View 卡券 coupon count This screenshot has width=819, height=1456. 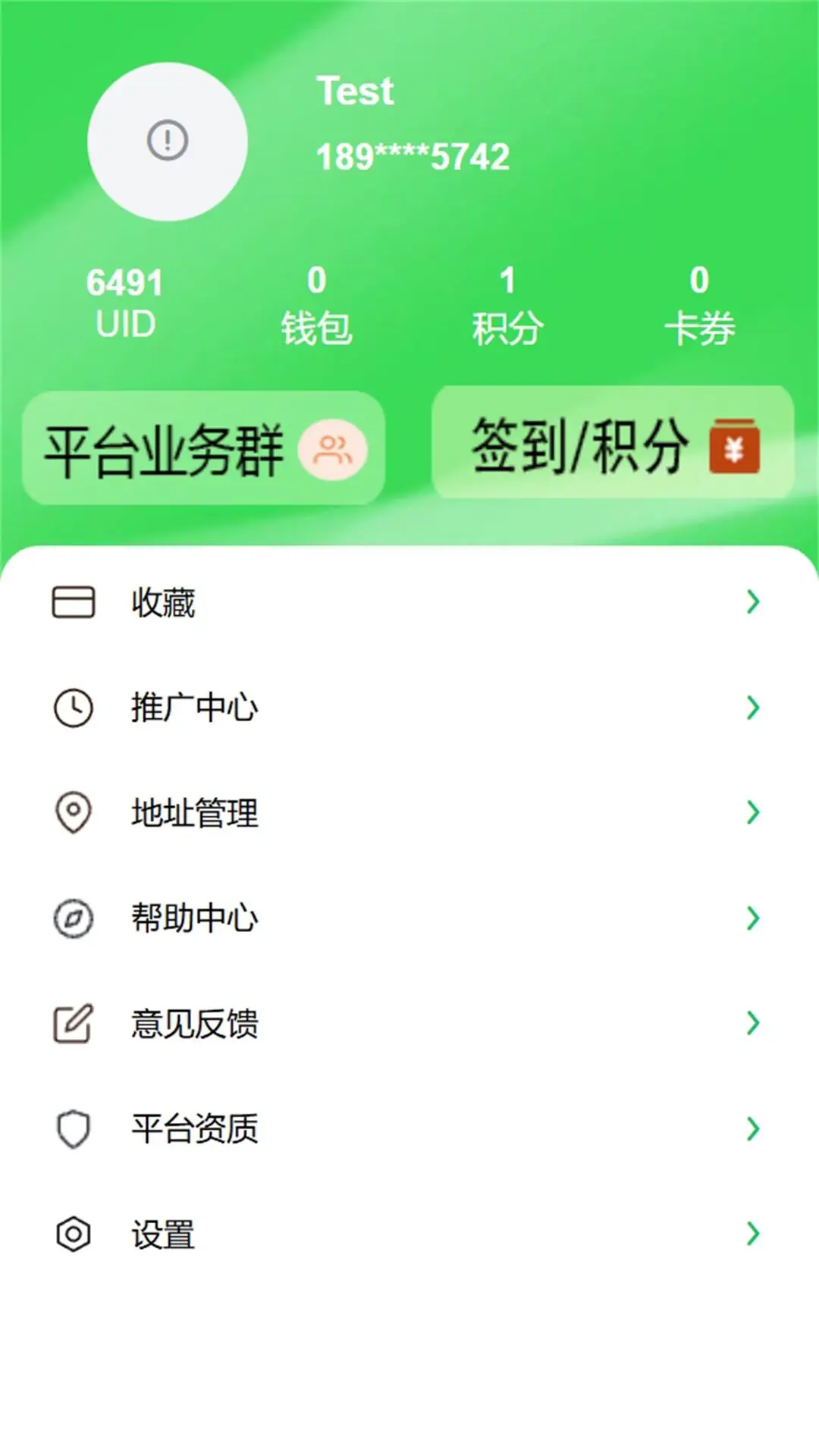click(x=698, y=303)
